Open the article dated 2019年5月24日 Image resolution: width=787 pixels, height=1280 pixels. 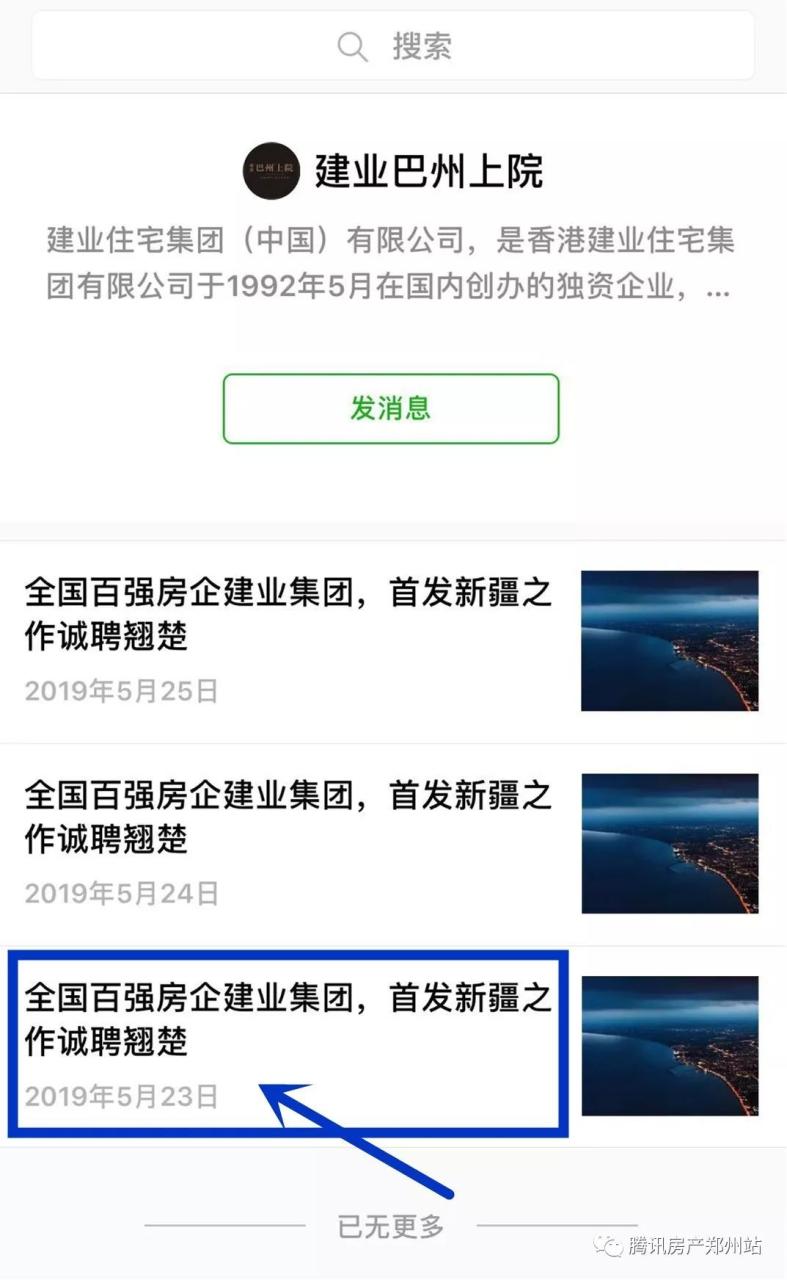[288, 818]
